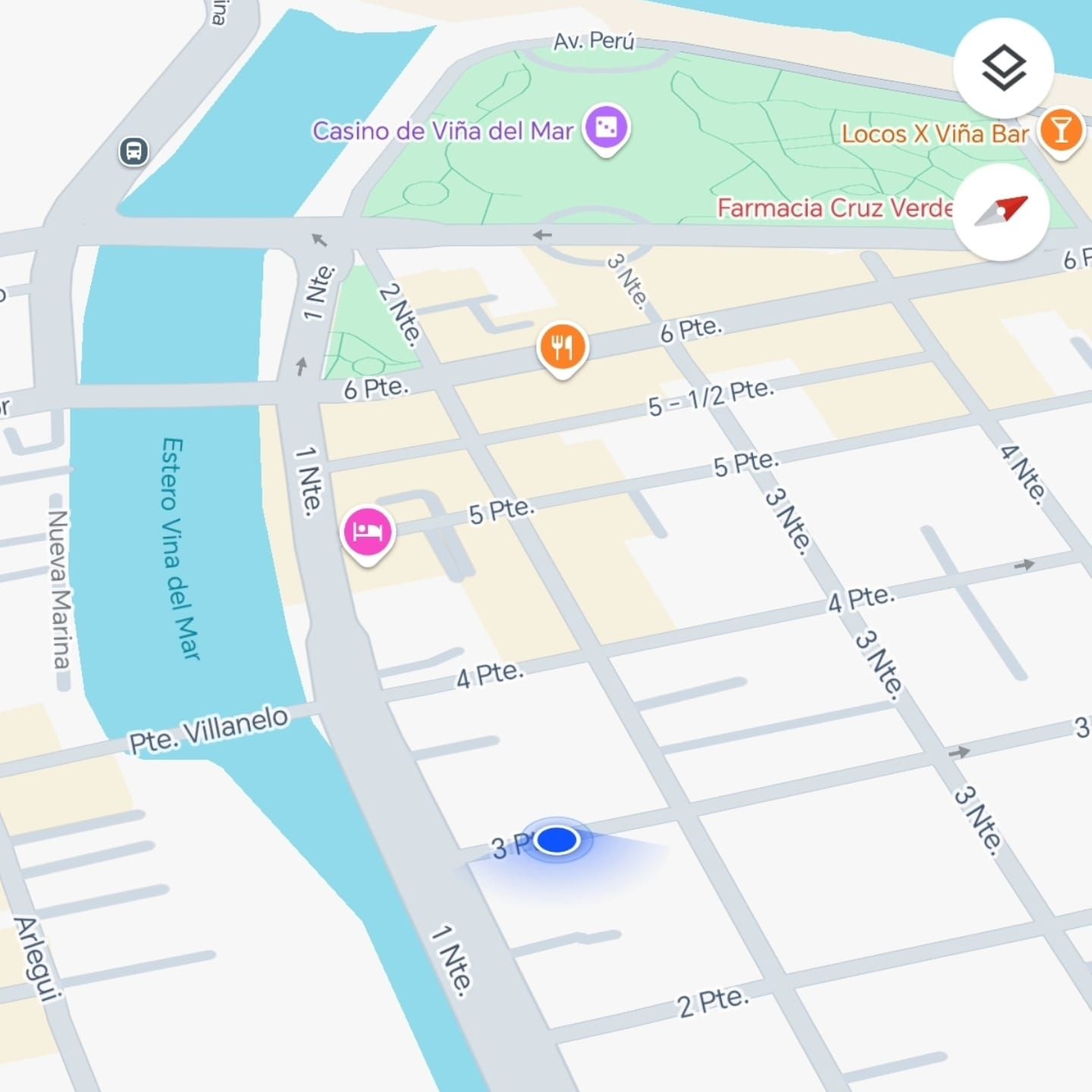The image size is (1092, 1092).
Task: Open the map layers button
Action: (1003, 68)
